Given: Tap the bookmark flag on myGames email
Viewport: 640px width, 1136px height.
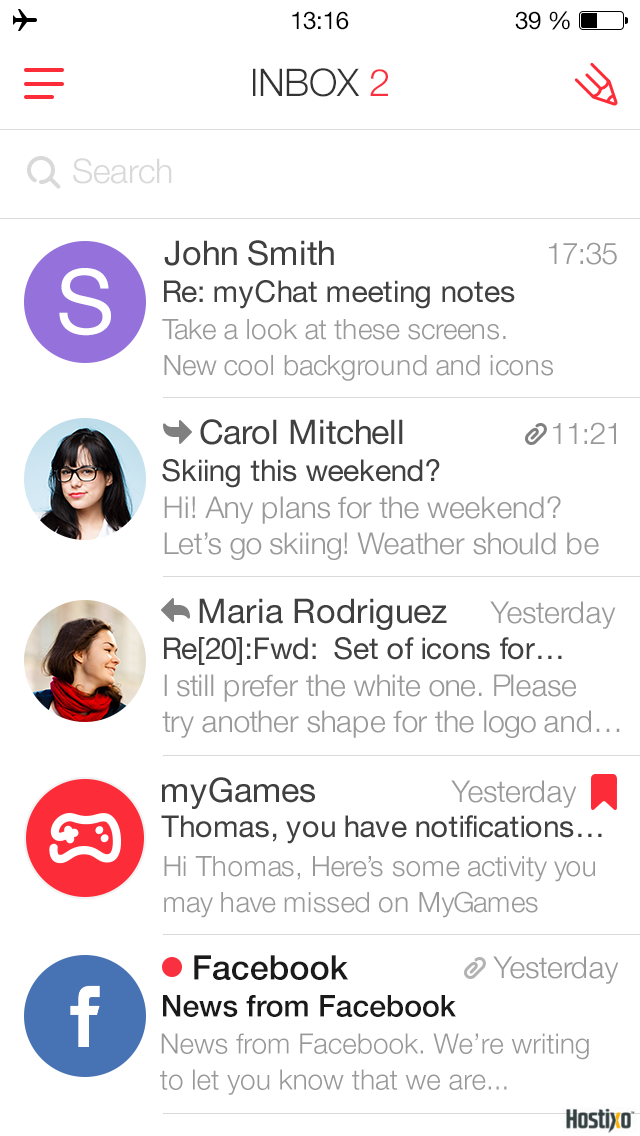Looking at the screenshot, I should pyautogui.click(x=603, y=792).
